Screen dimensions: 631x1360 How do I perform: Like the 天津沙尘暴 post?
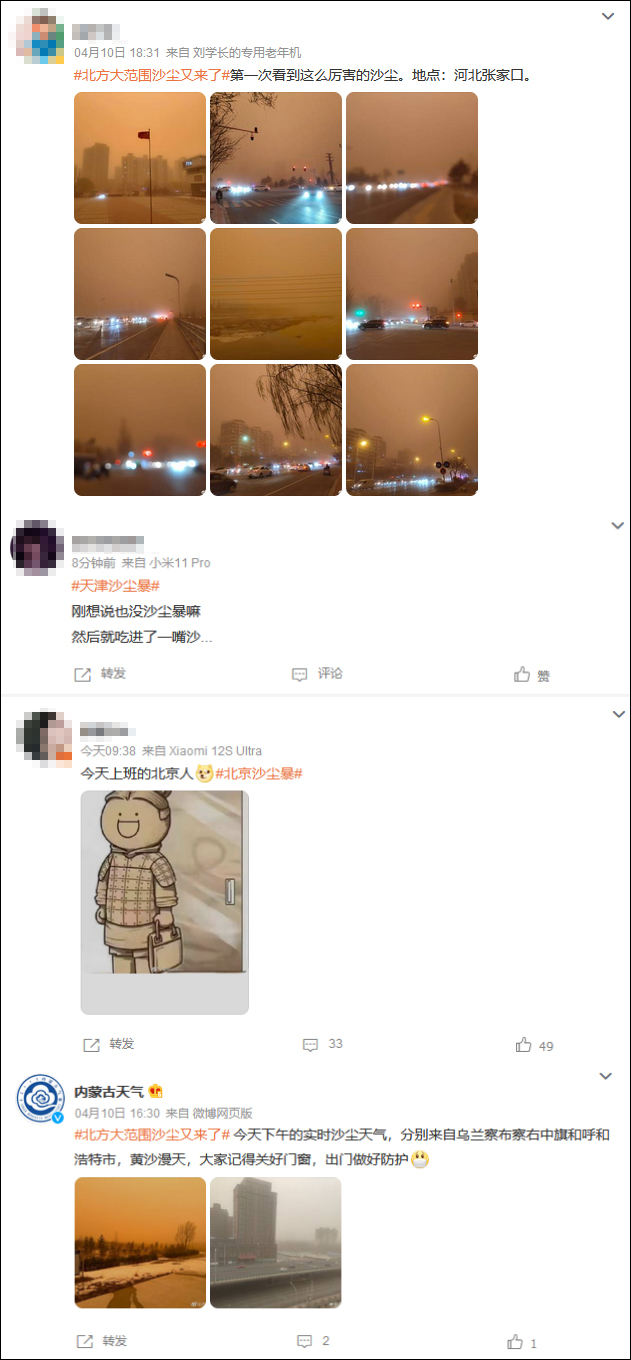click(532, 675)
